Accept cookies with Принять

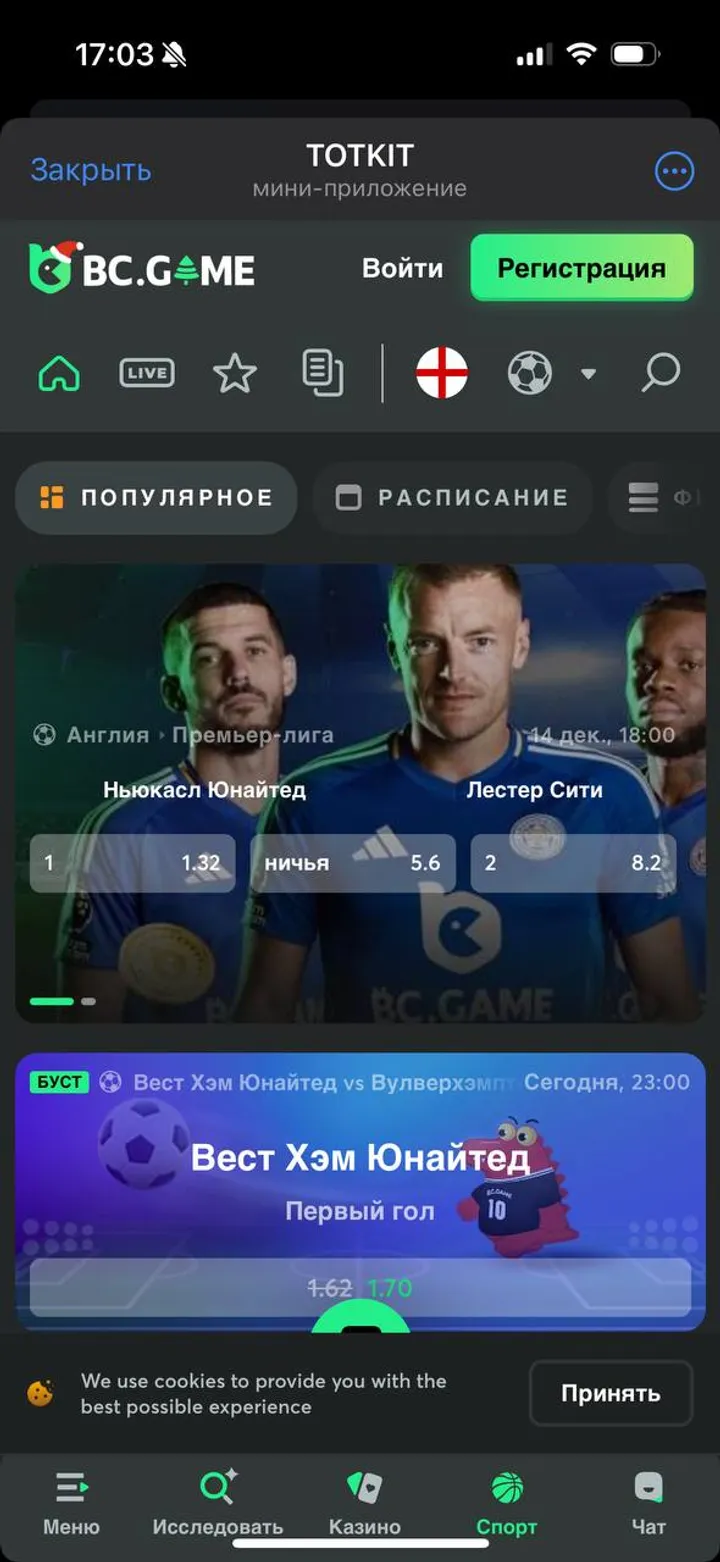tap(610, 1393)
